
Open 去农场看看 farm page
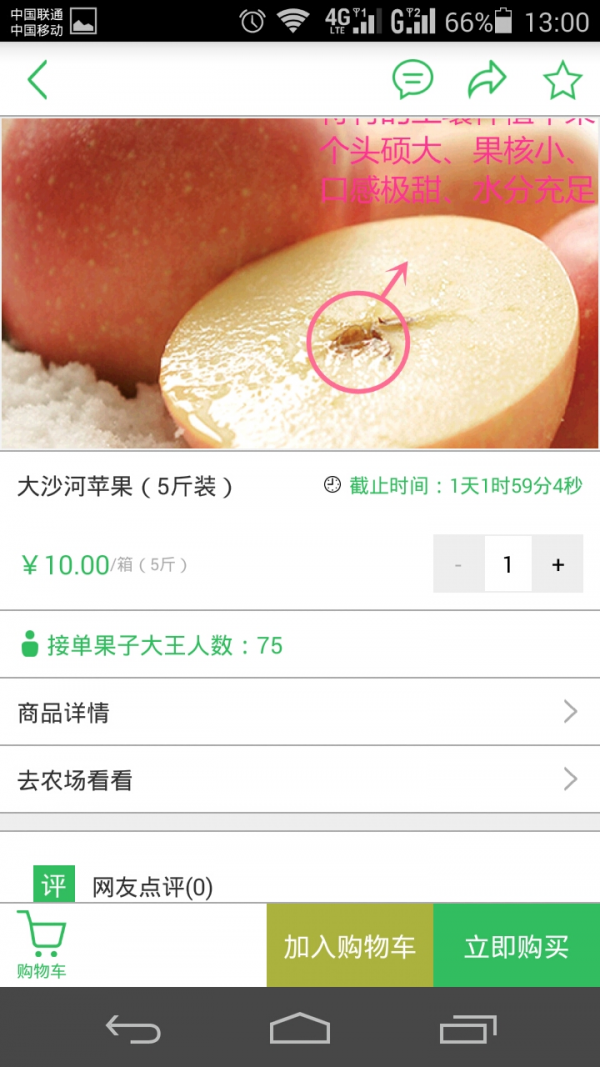[x=300, y=780]
